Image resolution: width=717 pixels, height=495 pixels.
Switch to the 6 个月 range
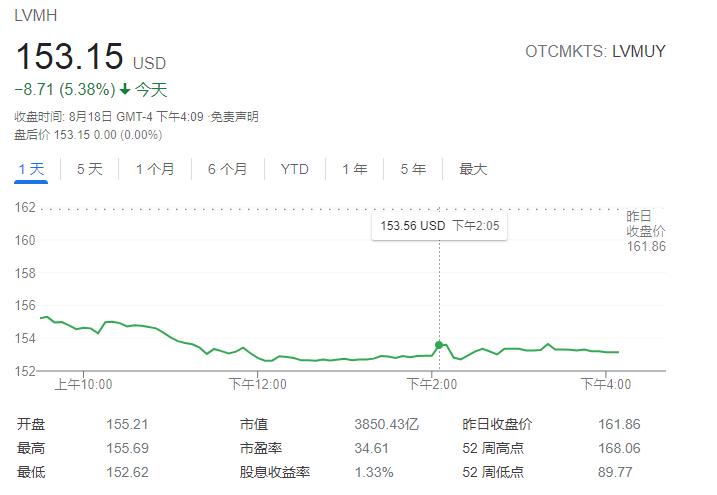pyautogui.click(x=227, y=170)
